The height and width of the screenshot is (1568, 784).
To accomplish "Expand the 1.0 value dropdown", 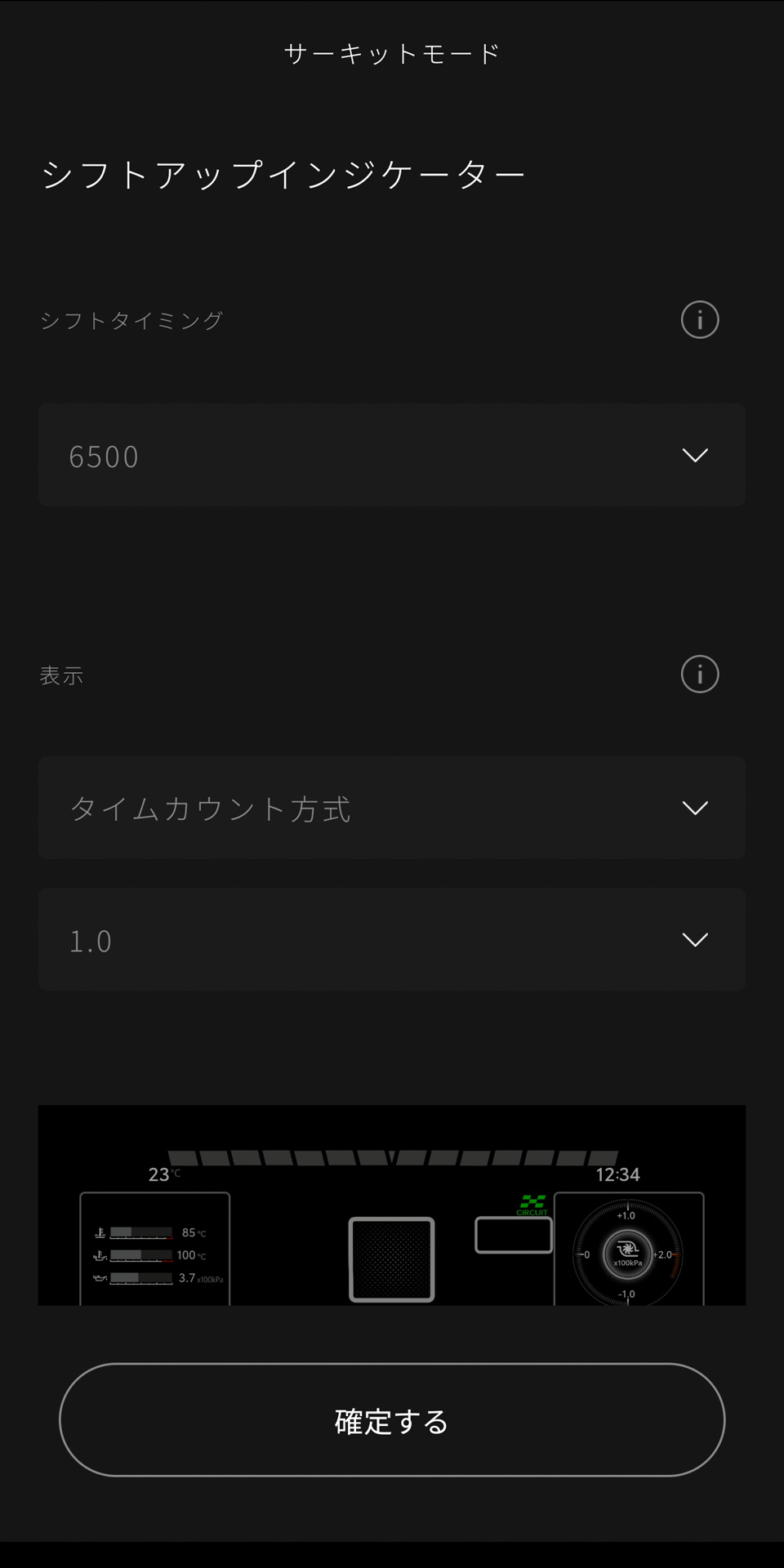I will (391, 939).
